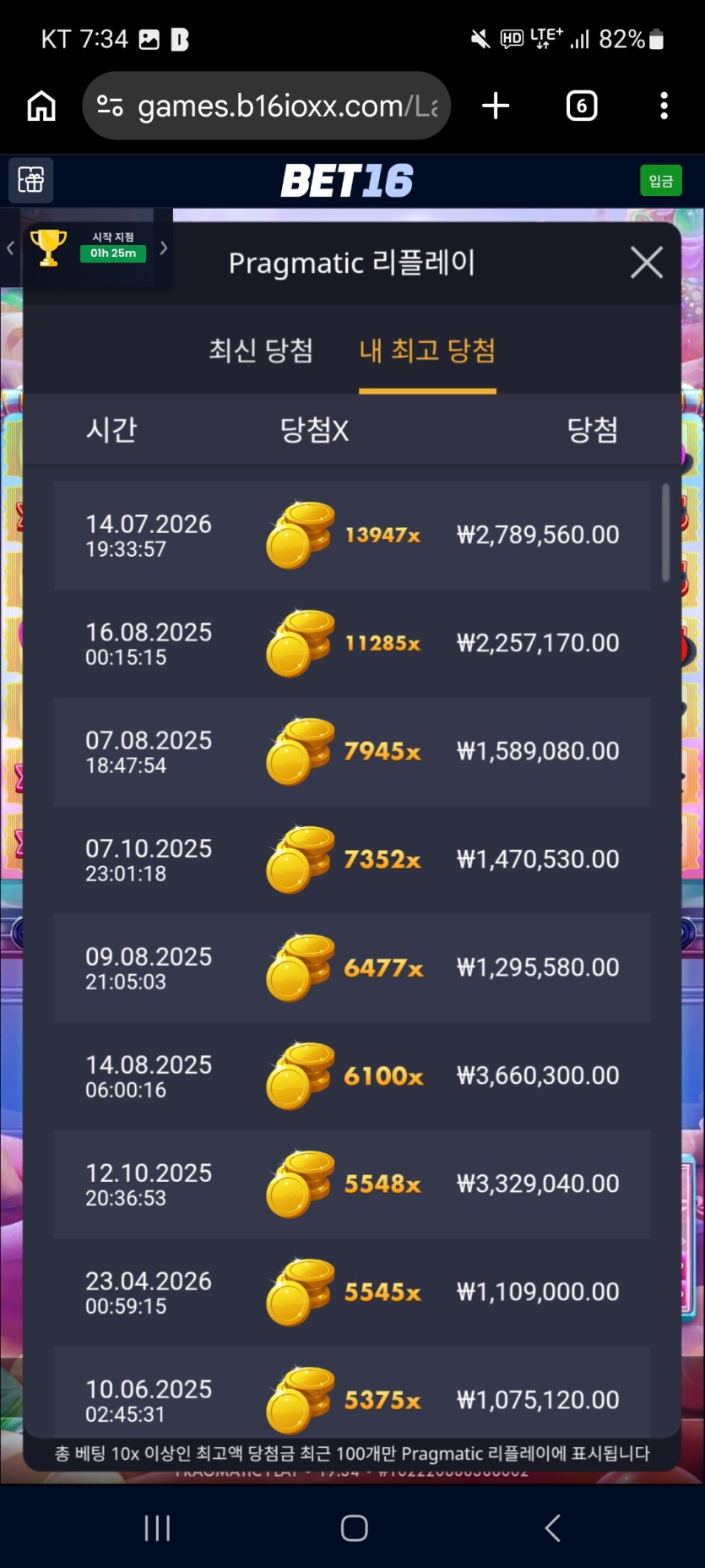This screenshot has height=1568, width=705.
Task: Switch to the 최신 당첨 tab
Action: (x=261, y=351)
